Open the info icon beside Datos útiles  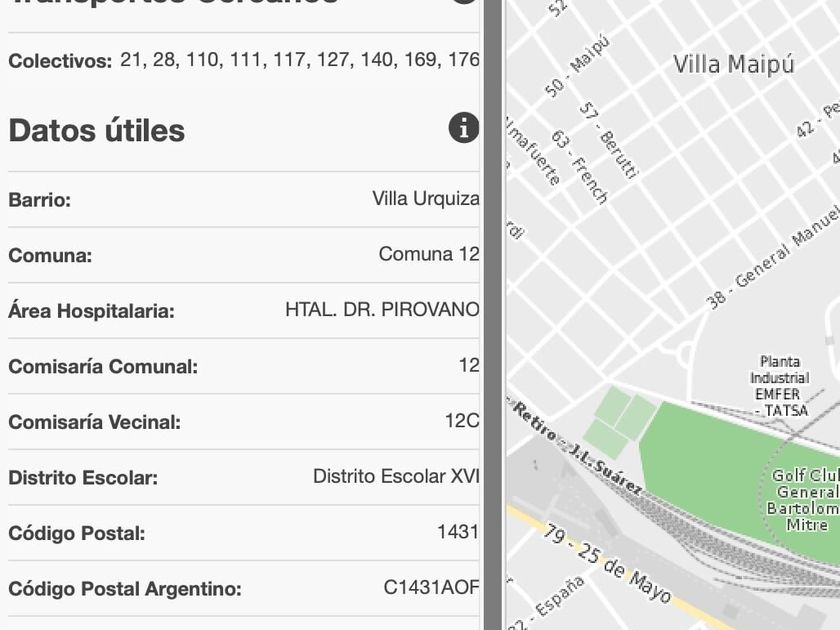pyautogui.click(x=463, y=128)
